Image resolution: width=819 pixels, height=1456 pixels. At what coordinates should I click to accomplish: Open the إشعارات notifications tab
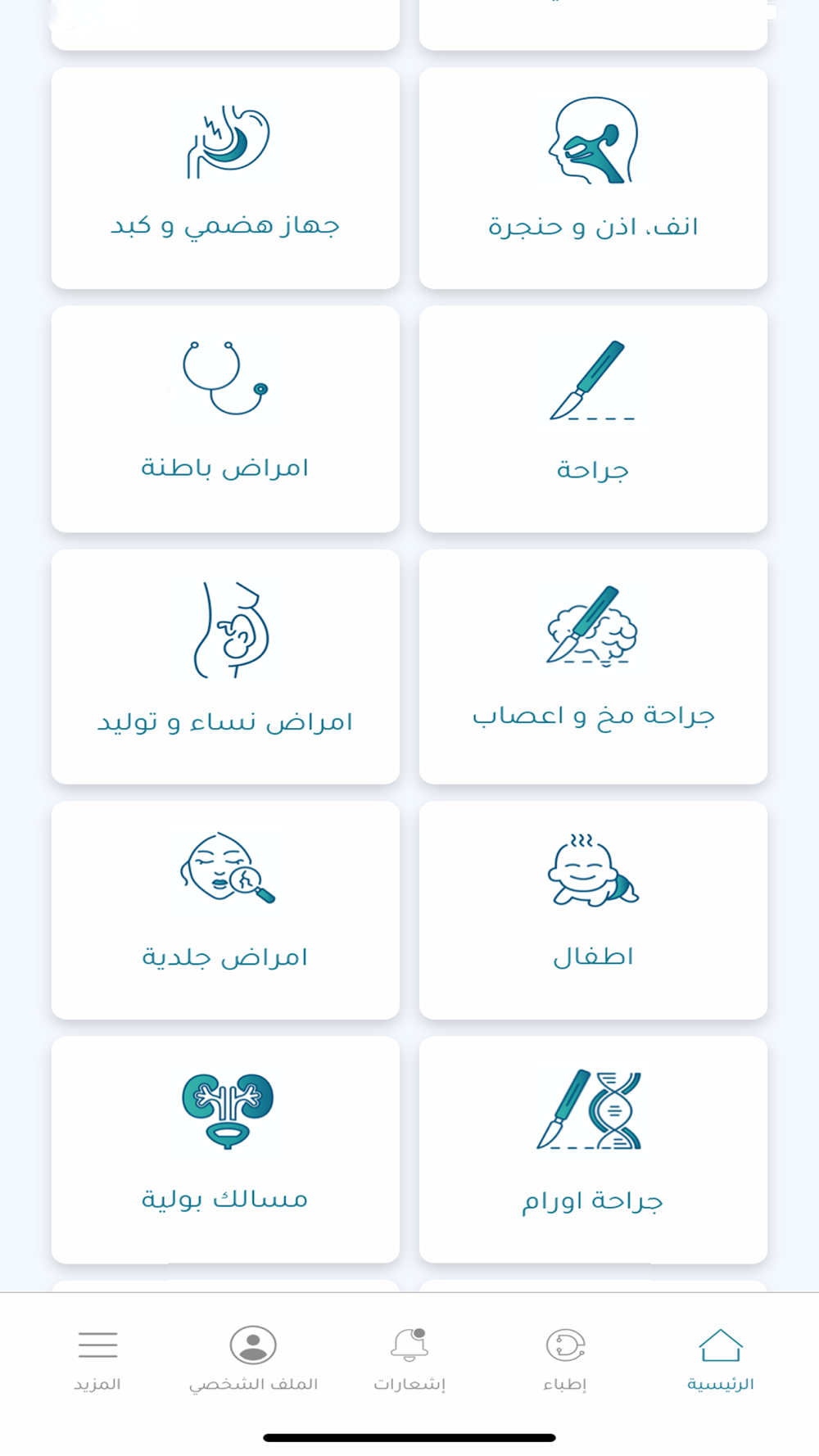click(x=409, y=1359)
